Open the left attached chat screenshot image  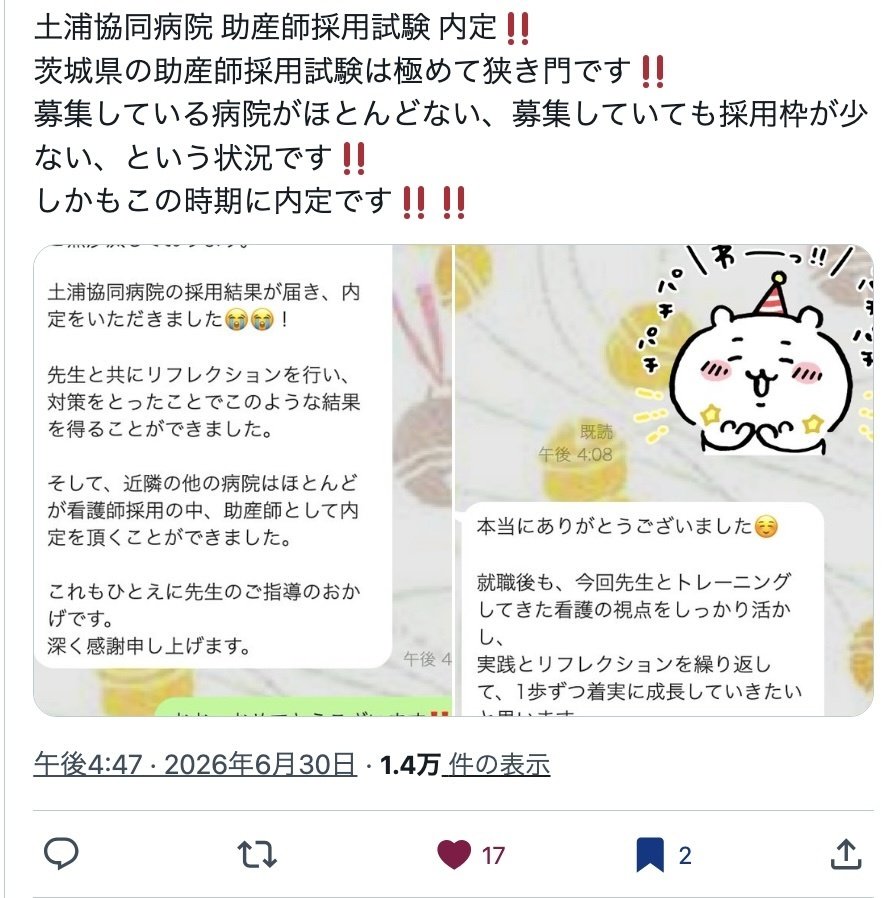click(243, 480)
